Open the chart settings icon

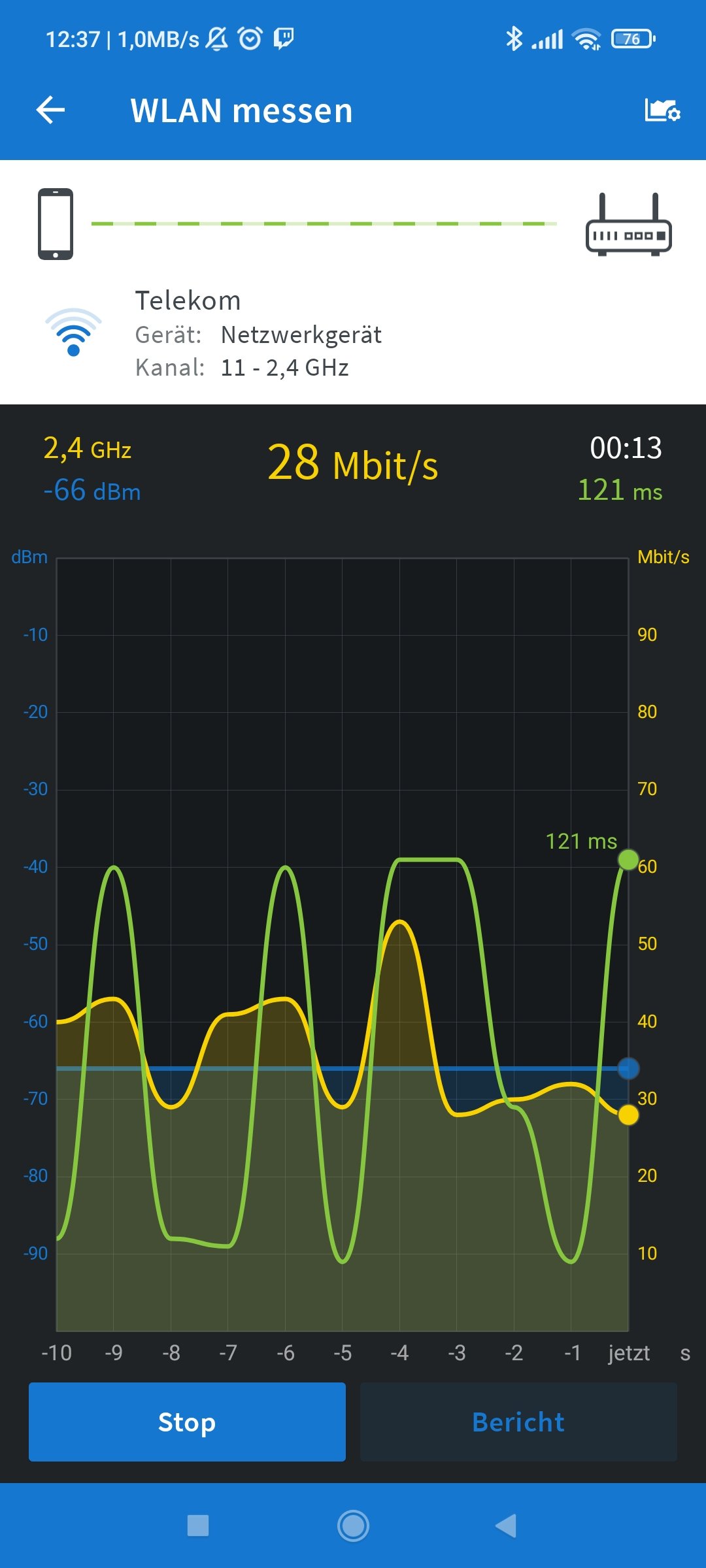click(x=662, y=110)
